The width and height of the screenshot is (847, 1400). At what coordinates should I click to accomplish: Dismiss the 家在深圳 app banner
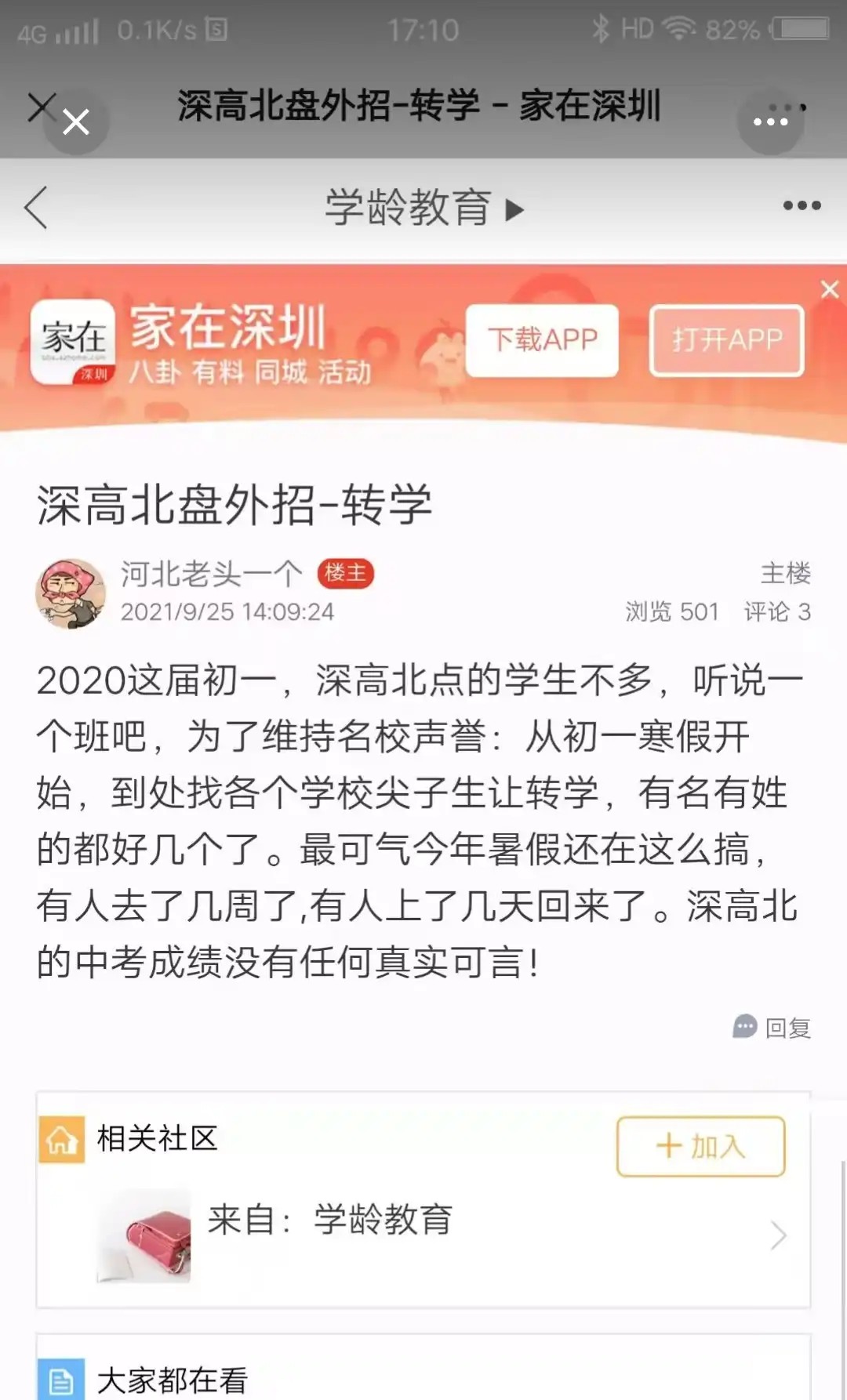[x=830, y=289]
